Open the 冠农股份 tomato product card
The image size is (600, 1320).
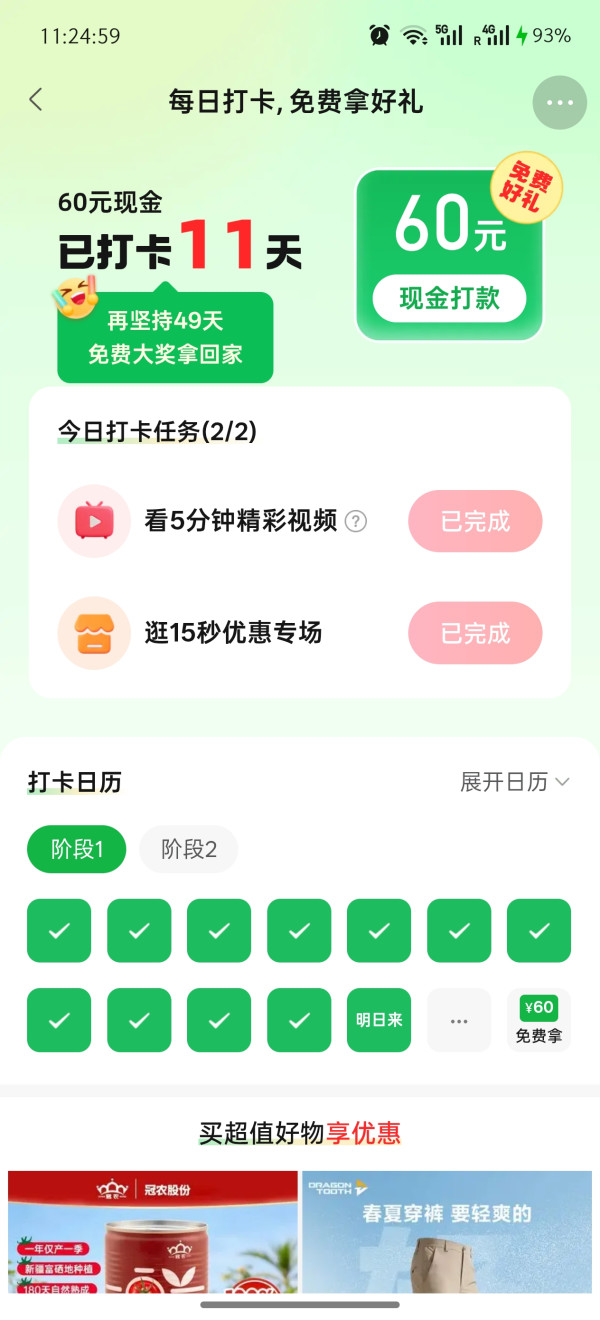(x=153, y=1232)
